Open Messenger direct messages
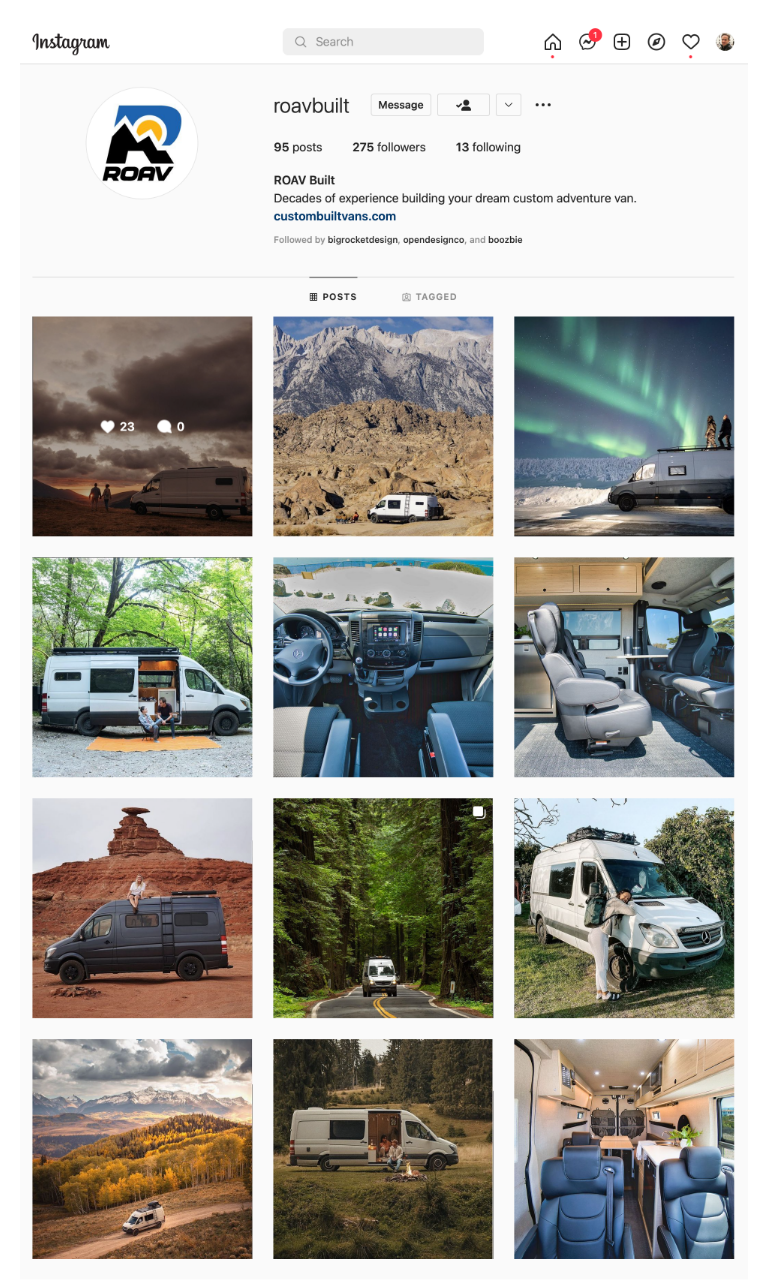Screen dimensions: 768x1287 tap(587, 42)
